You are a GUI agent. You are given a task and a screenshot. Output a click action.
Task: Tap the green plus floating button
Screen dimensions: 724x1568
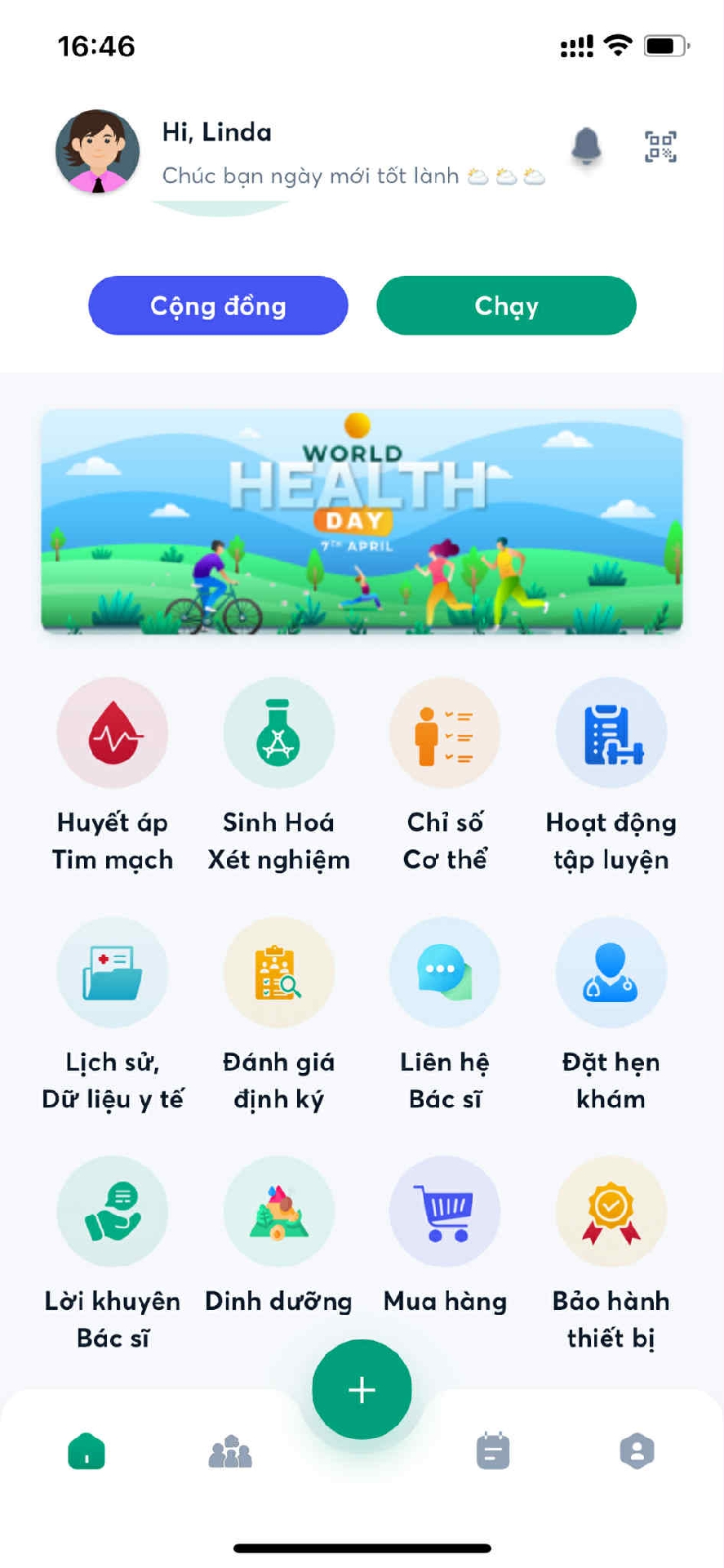click(x=362, y=1389)
